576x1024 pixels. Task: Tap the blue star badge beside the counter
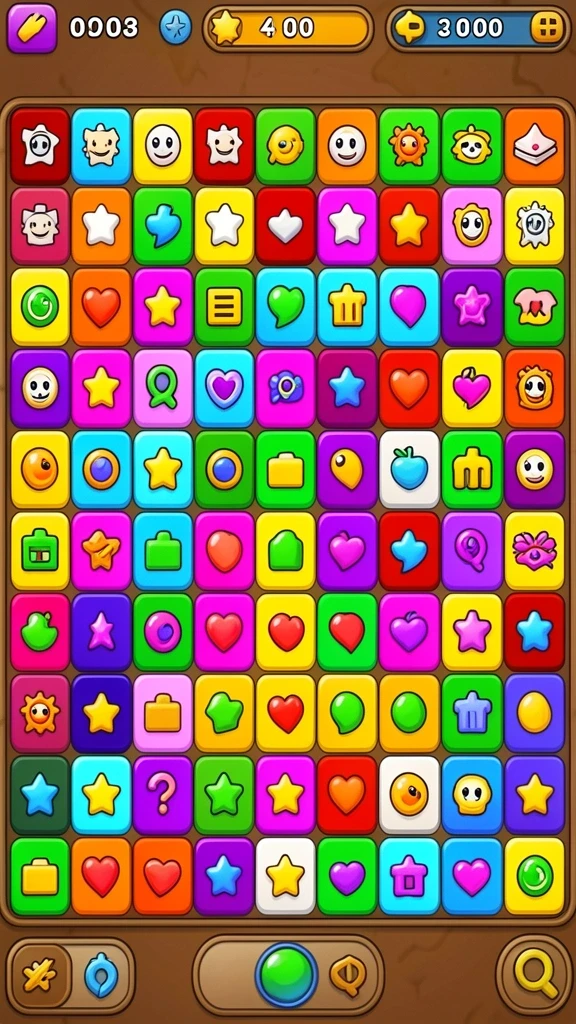click(176, 28)
